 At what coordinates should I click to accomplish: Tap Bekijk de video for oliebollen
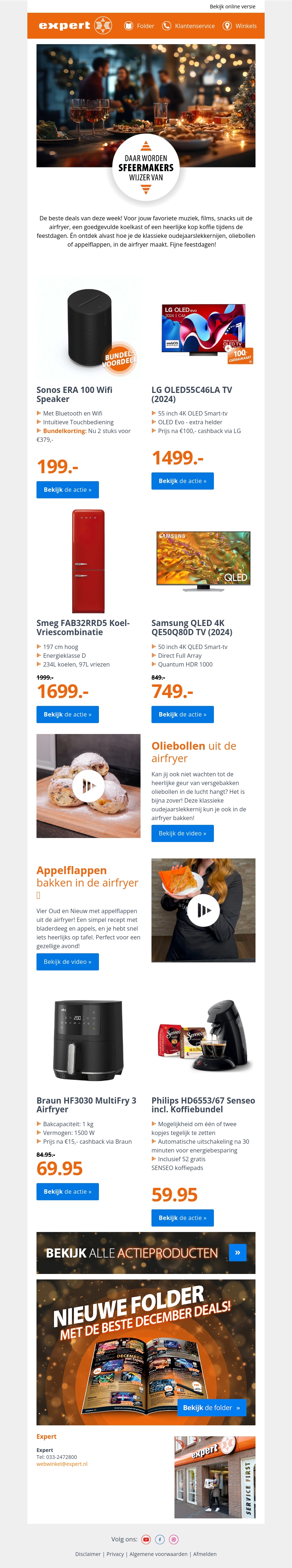tap(182, 833)
